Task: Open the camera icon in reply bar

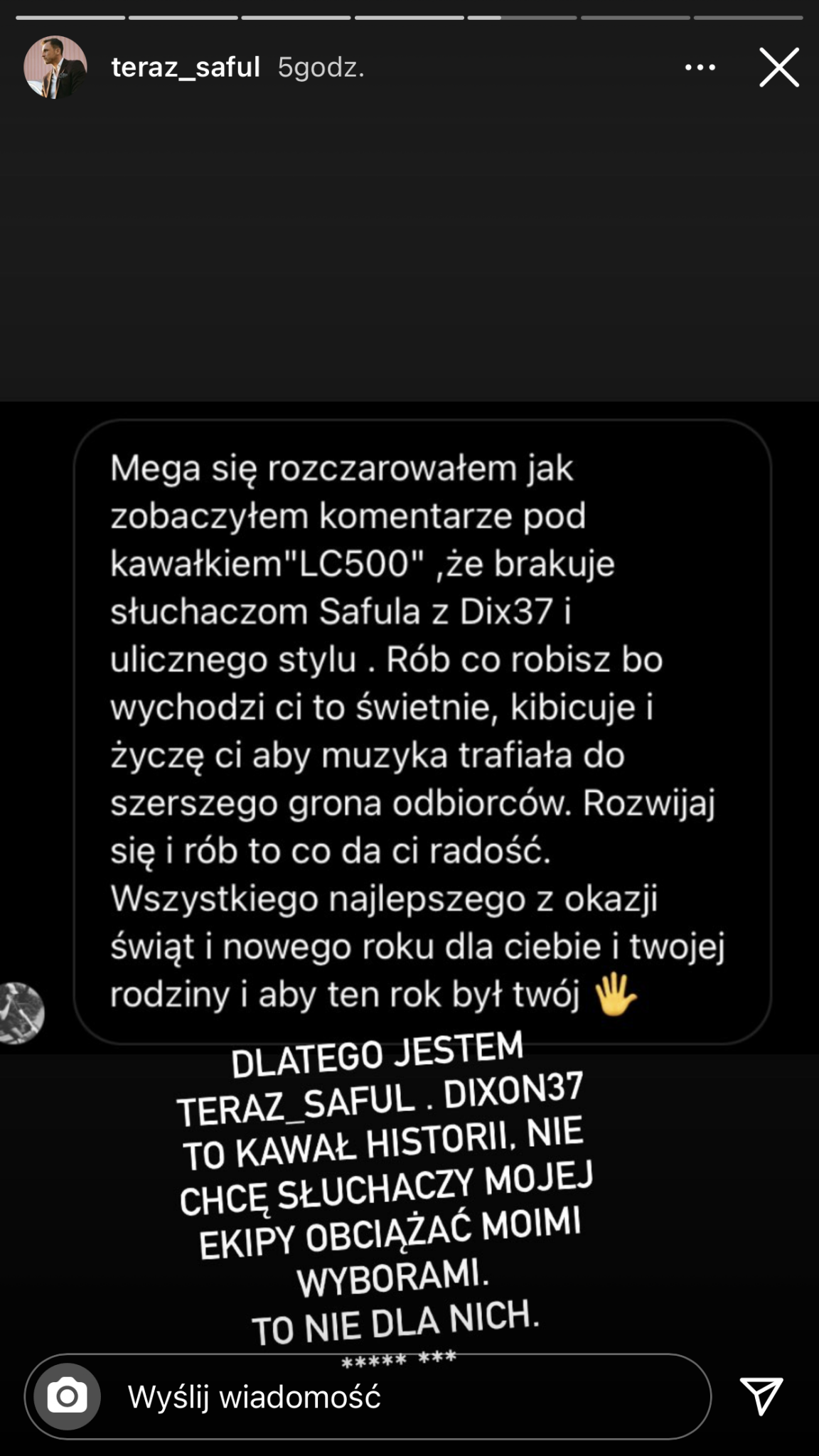Action: point(68,1397)
